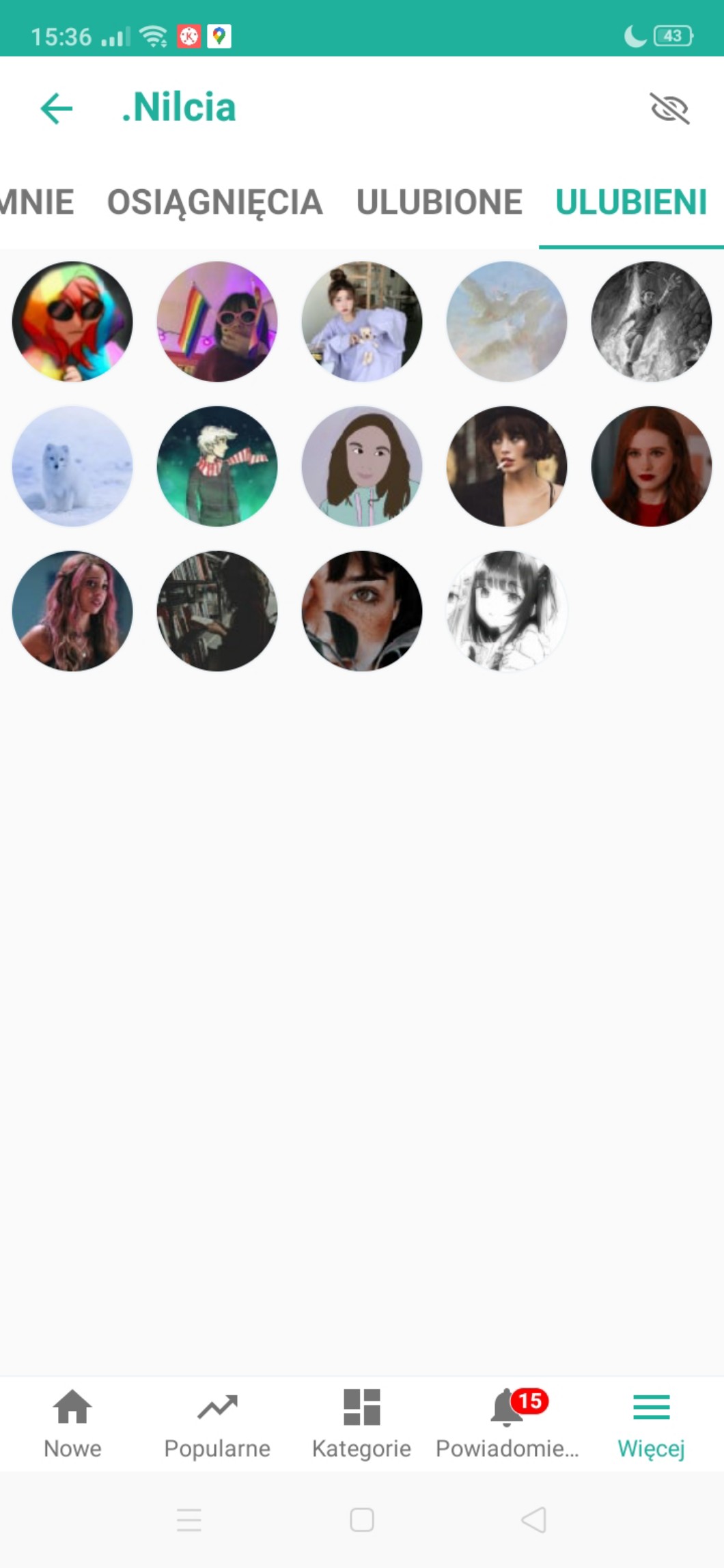The image size is (724, 1568).
Task: Tap the system home button
Action: 361,1520
